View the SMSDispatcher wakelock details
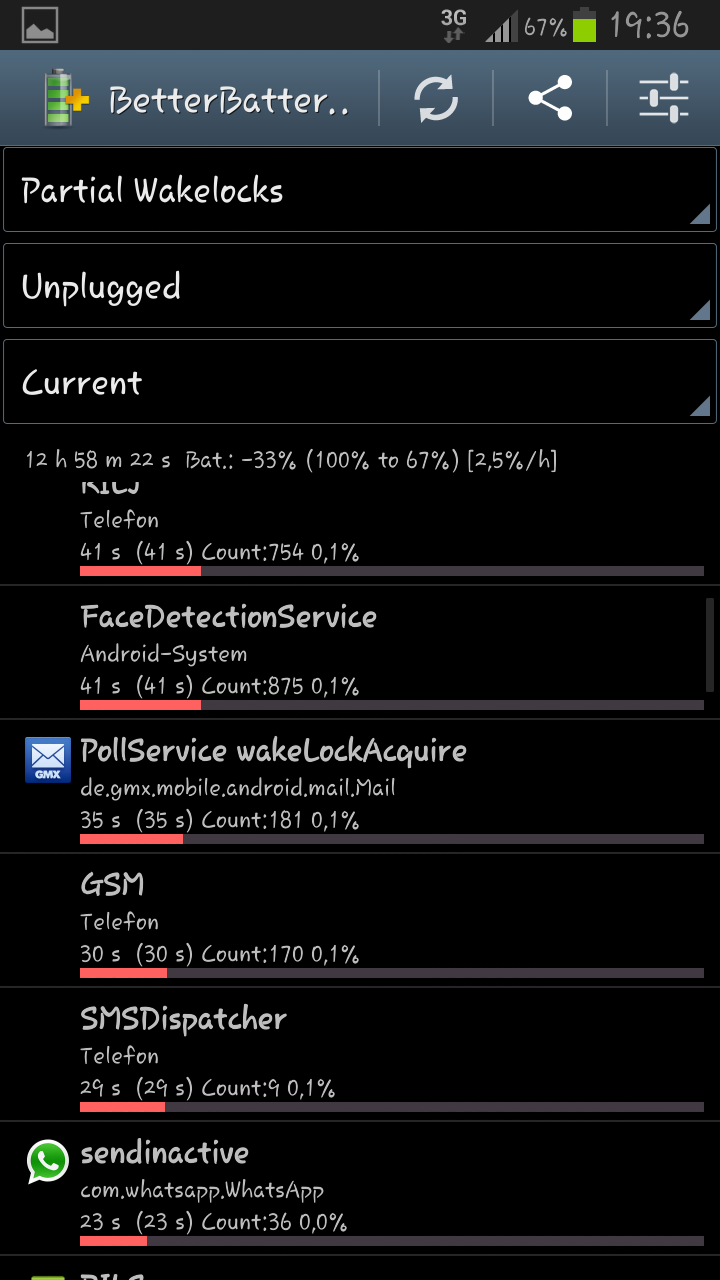This screenshot has height=1280, width=720. click(x=360, y=1054)
